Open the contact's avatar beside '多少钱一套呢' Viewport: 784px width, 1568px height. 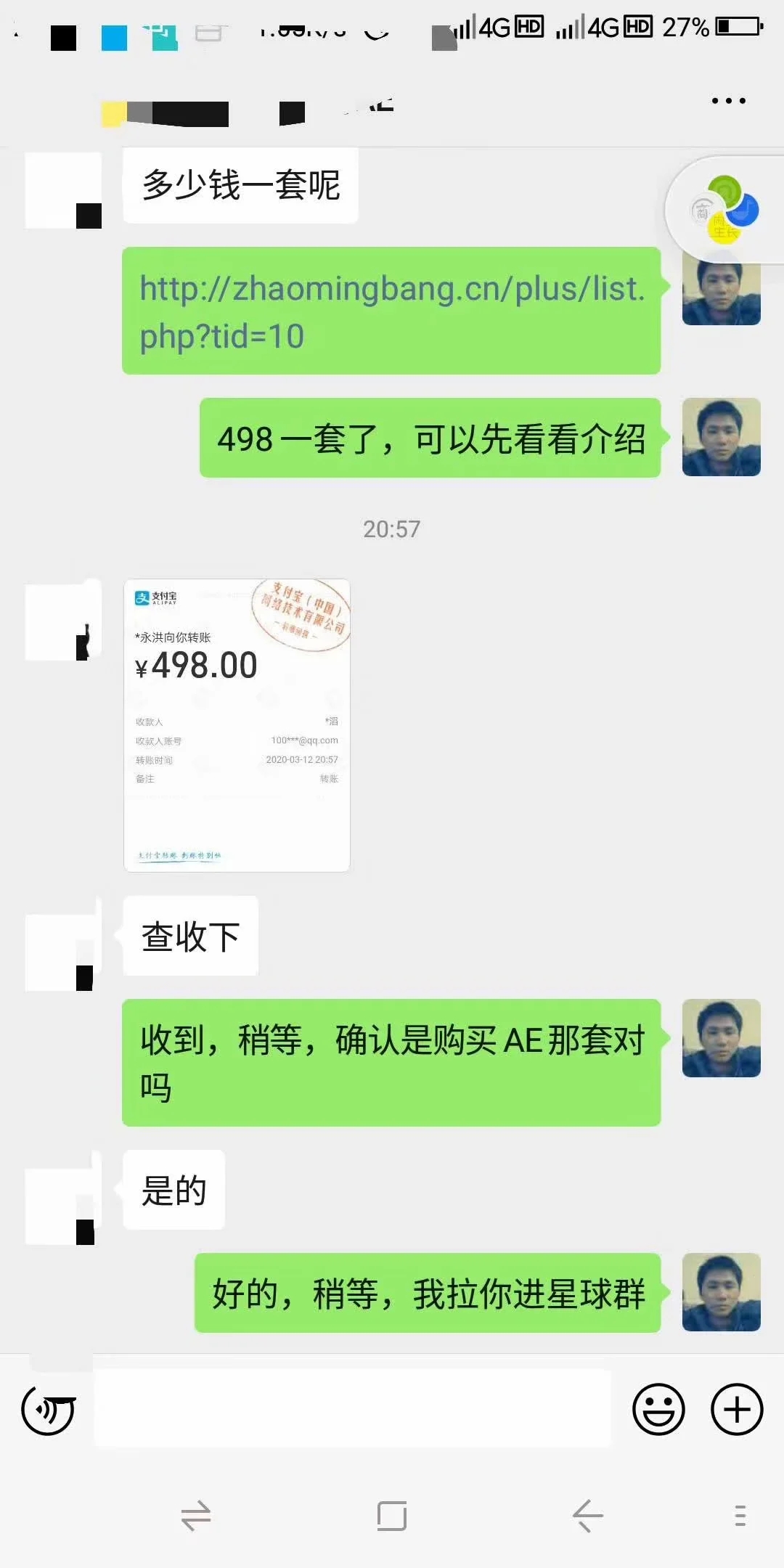pos(63,190)
